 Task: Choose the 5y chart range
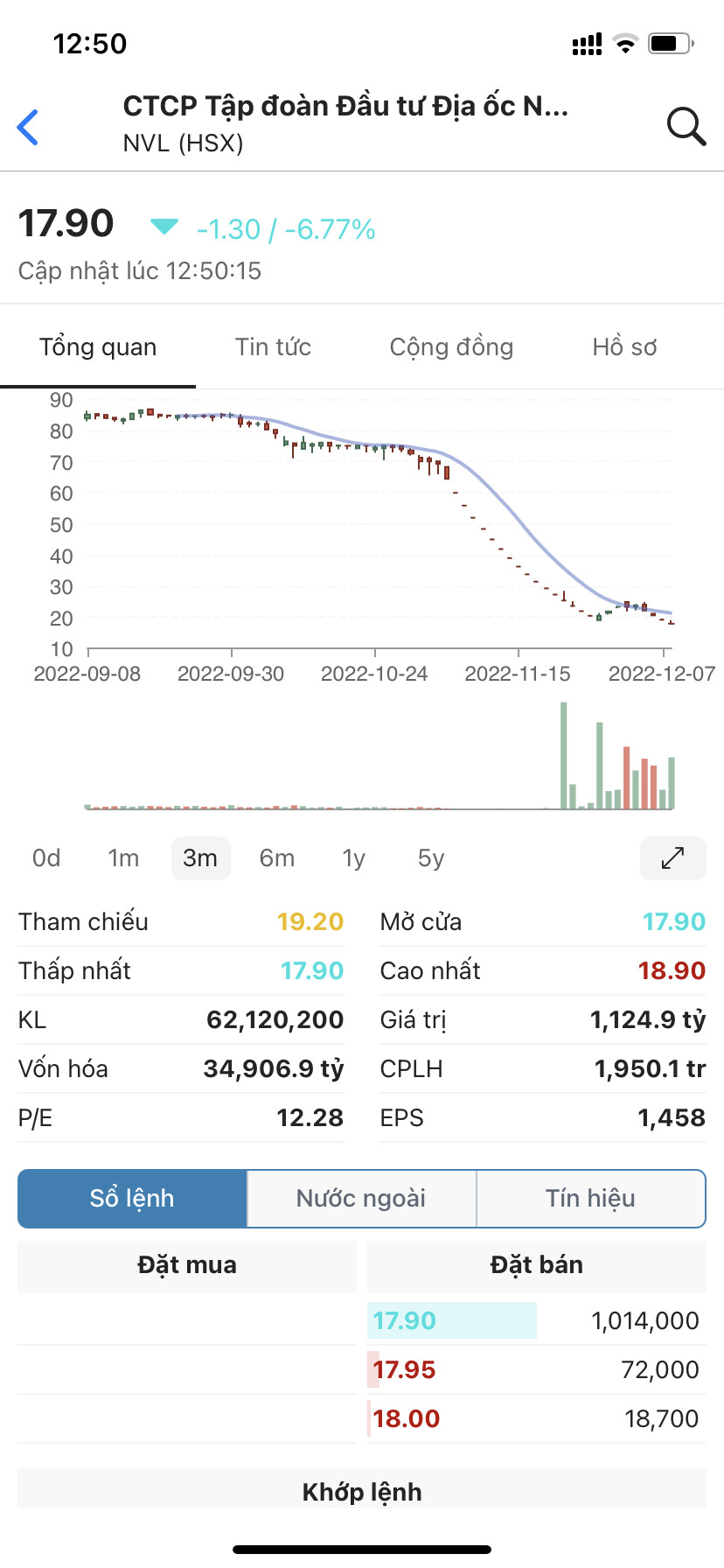point(431,858)
